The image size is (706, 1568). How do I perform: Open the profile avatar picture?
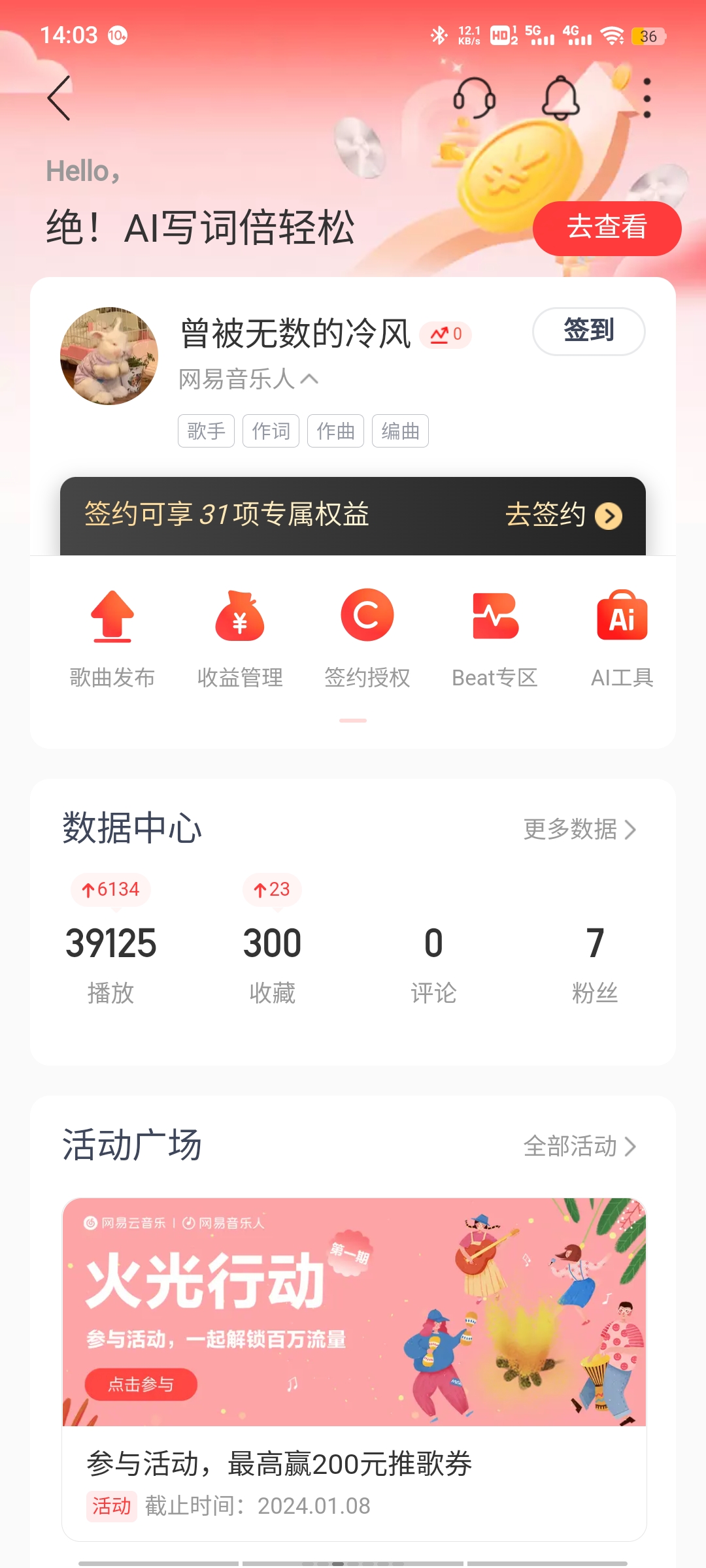pos(109,356)
